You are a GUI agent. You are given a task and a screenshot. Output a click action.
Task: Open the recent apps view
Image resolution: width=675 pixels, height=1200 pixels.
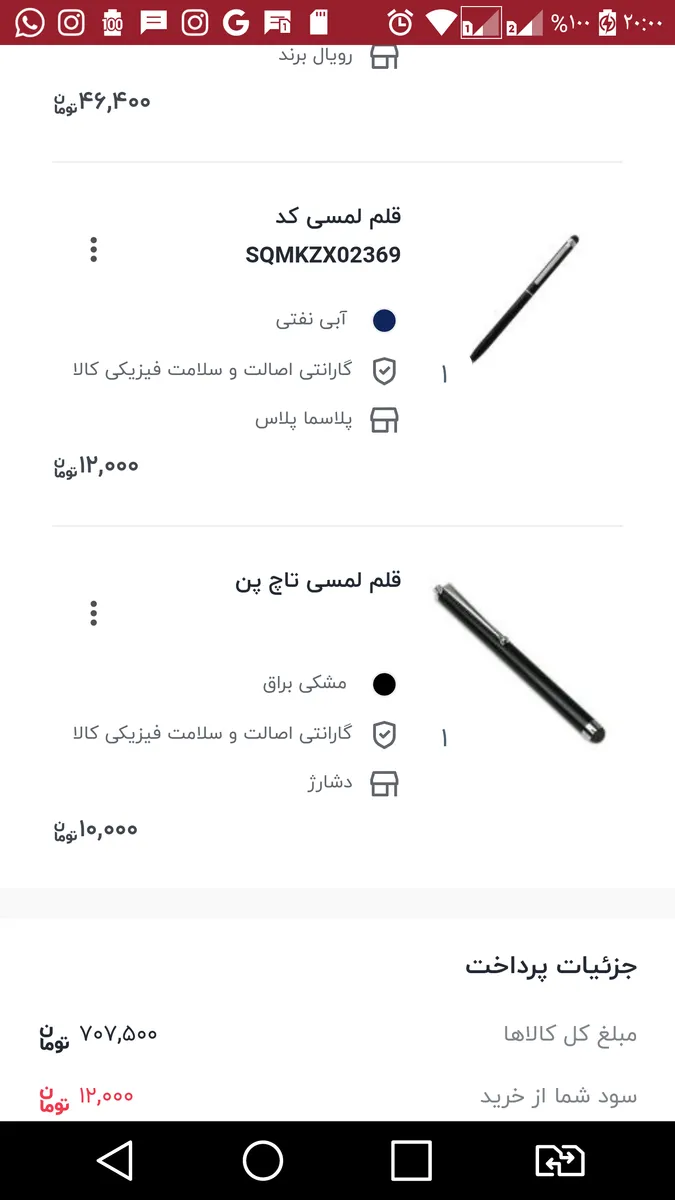point(411,1161)
